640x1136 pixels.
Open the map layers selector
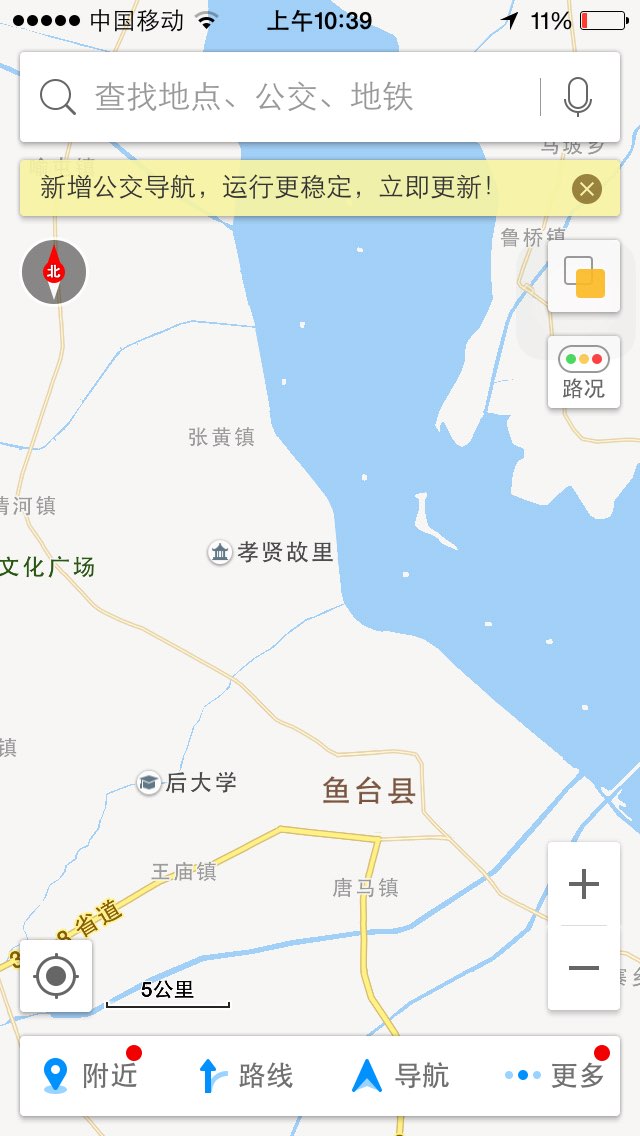[x=583, y=276]
